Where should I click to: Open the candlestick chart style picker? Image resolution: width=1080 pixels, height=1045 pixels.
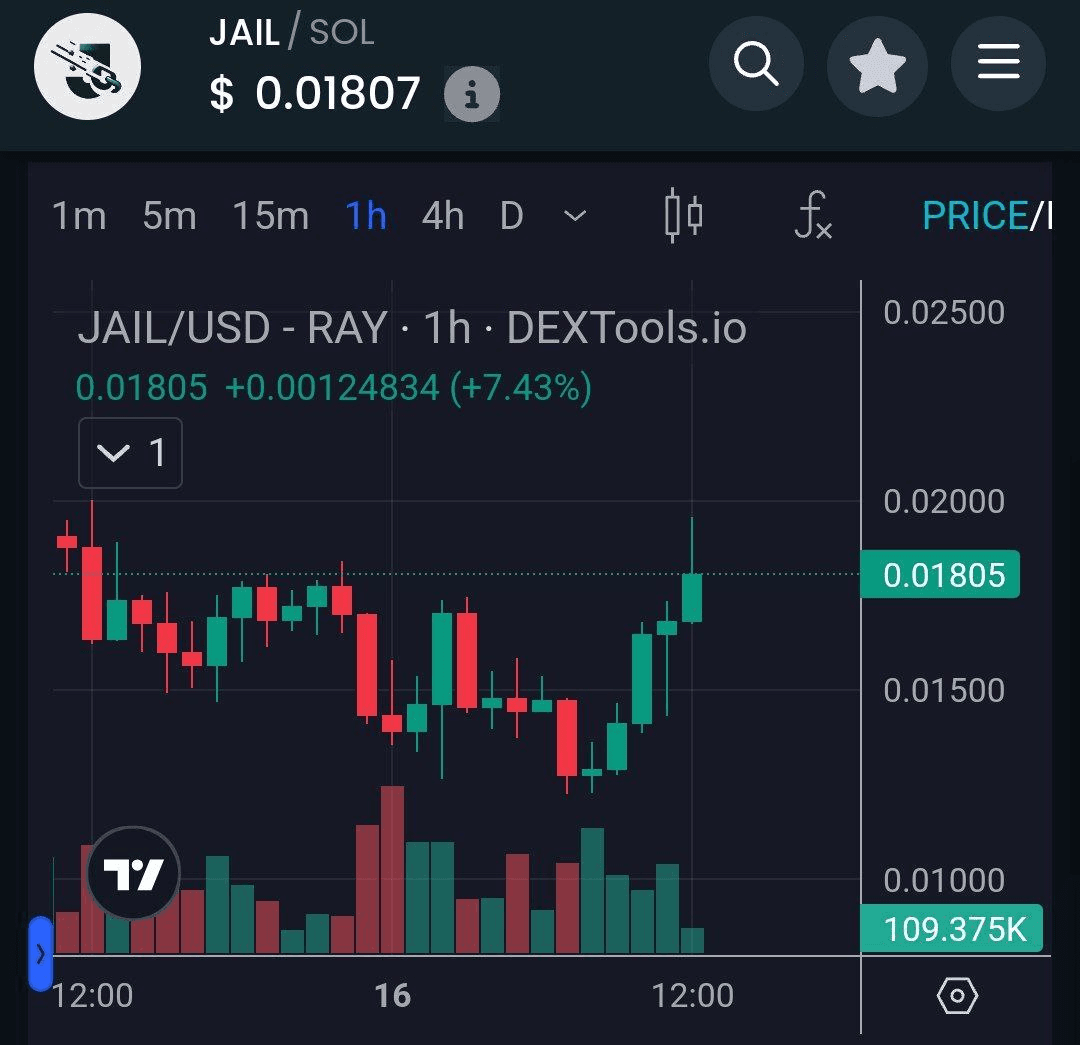683,215
